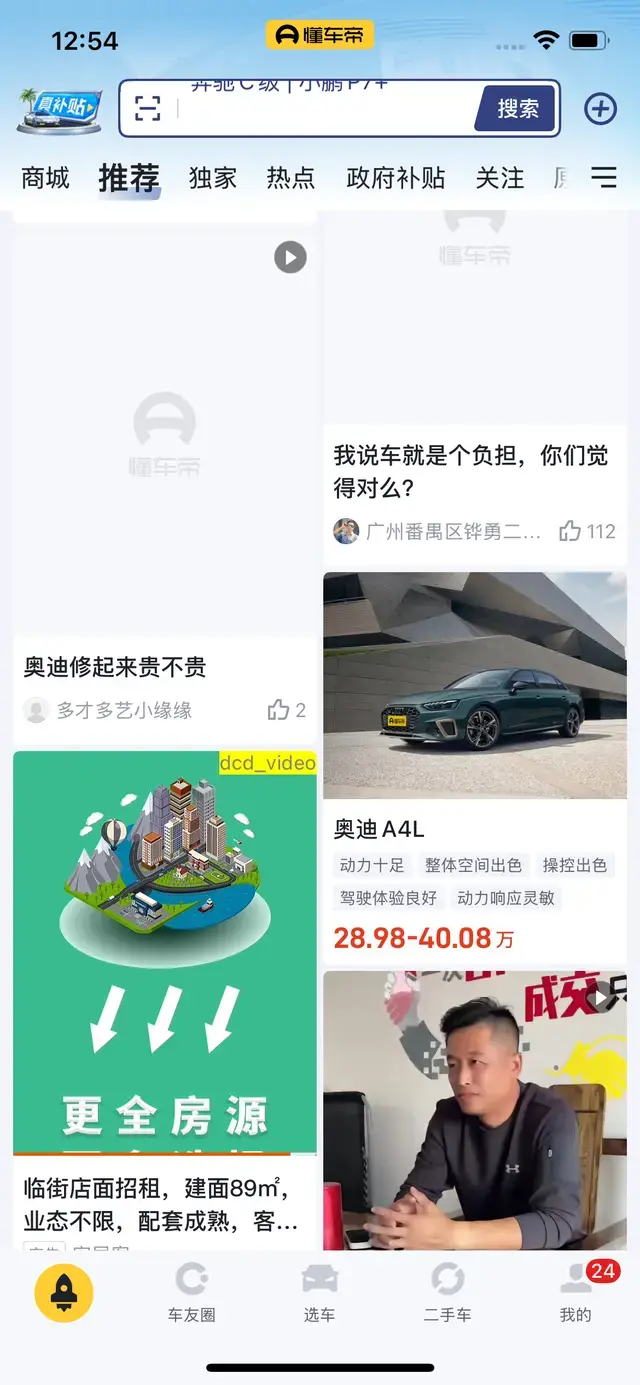Go to 二手车 tab

(447, 1293)
